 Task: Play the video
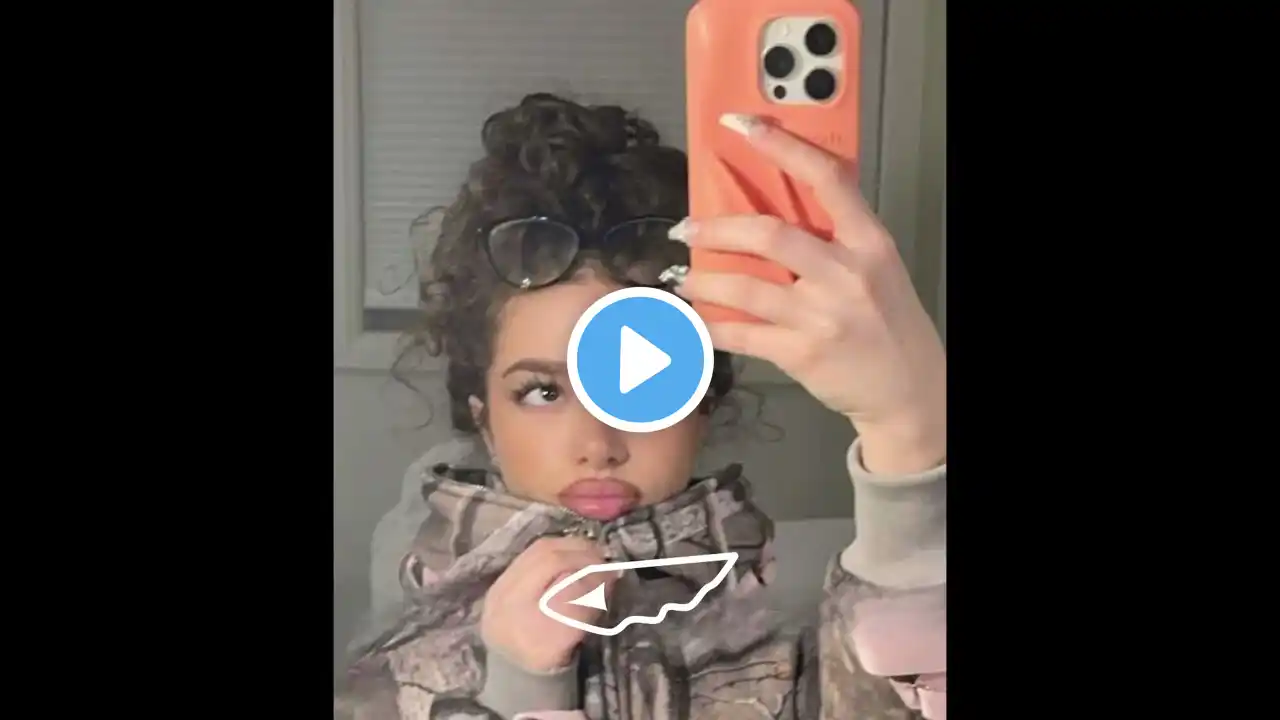pyautogui.click(x=640, y=360)
